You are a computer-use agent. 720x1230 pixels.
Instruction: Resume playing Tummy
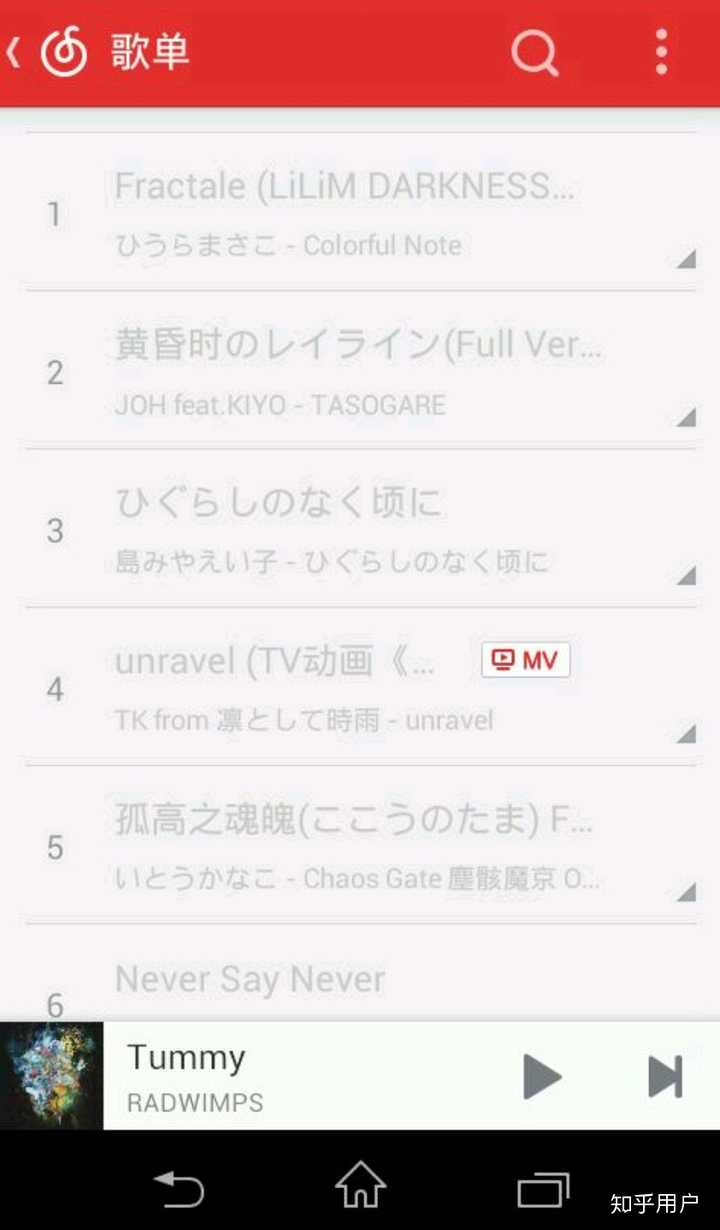click(x=542, y=1076)
